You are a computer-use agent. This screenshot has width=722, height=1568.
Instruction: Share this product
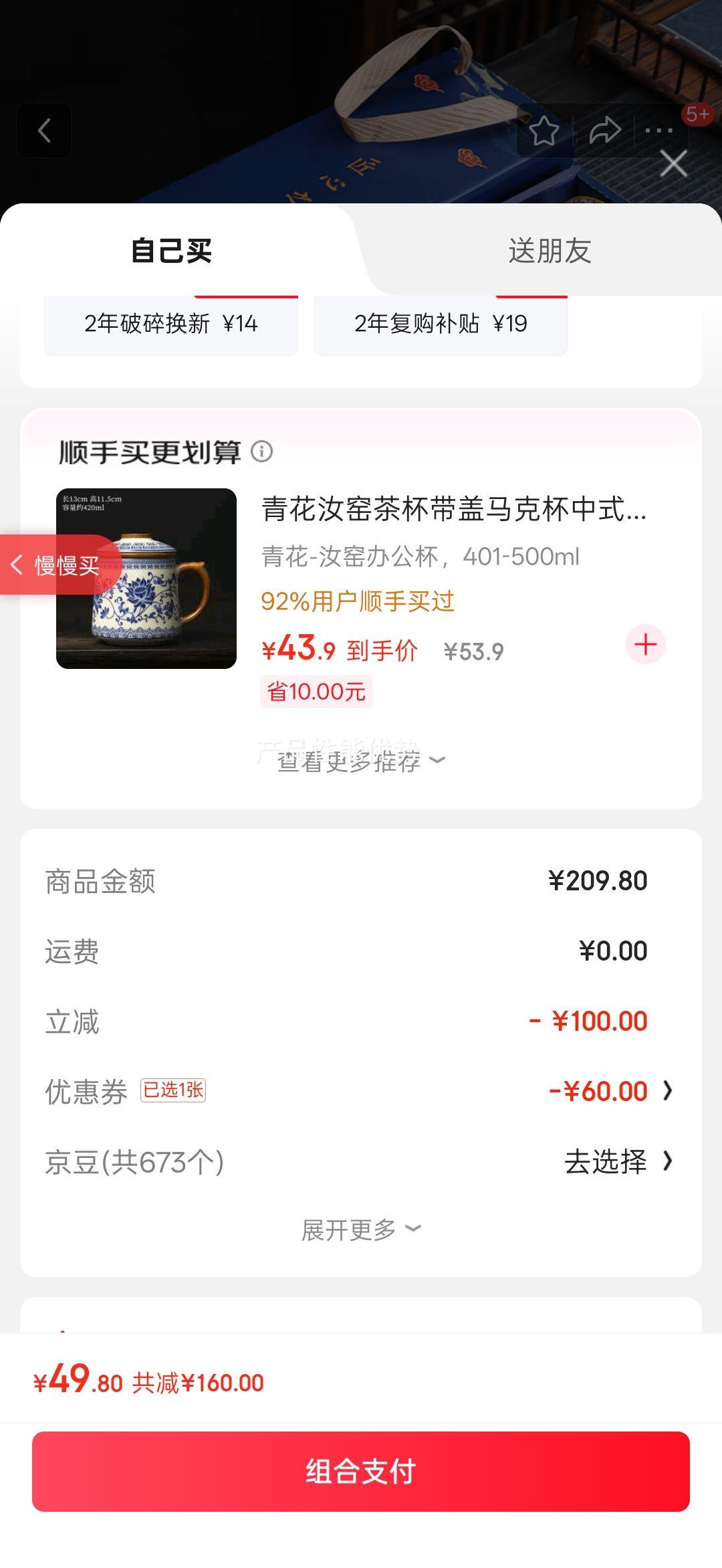pos(605,130)
